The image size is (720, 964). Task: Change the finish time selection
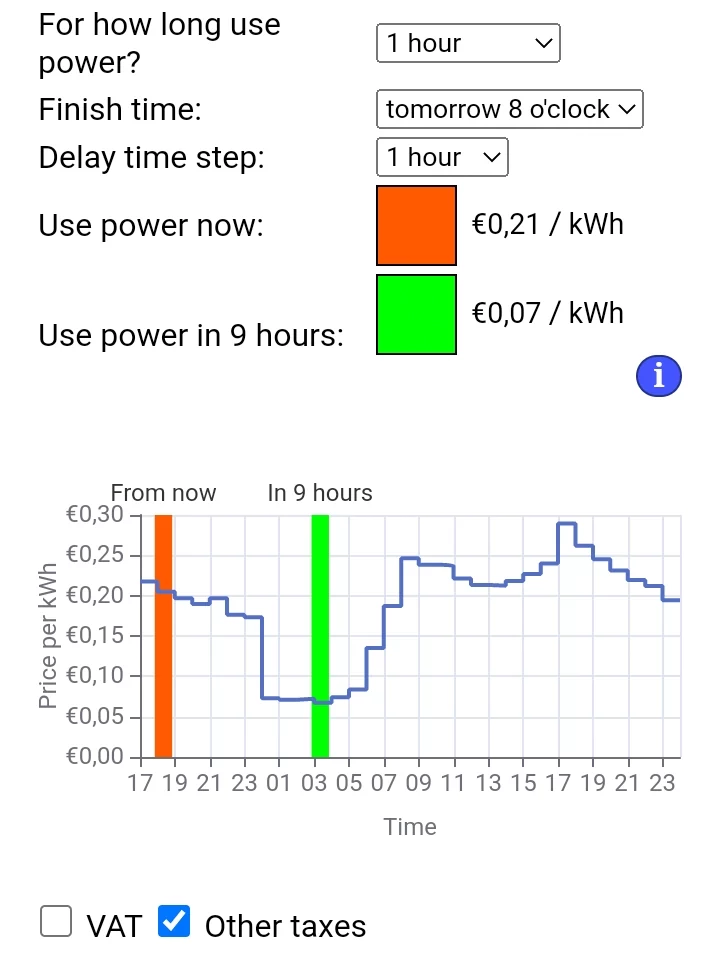coord(509,109)
